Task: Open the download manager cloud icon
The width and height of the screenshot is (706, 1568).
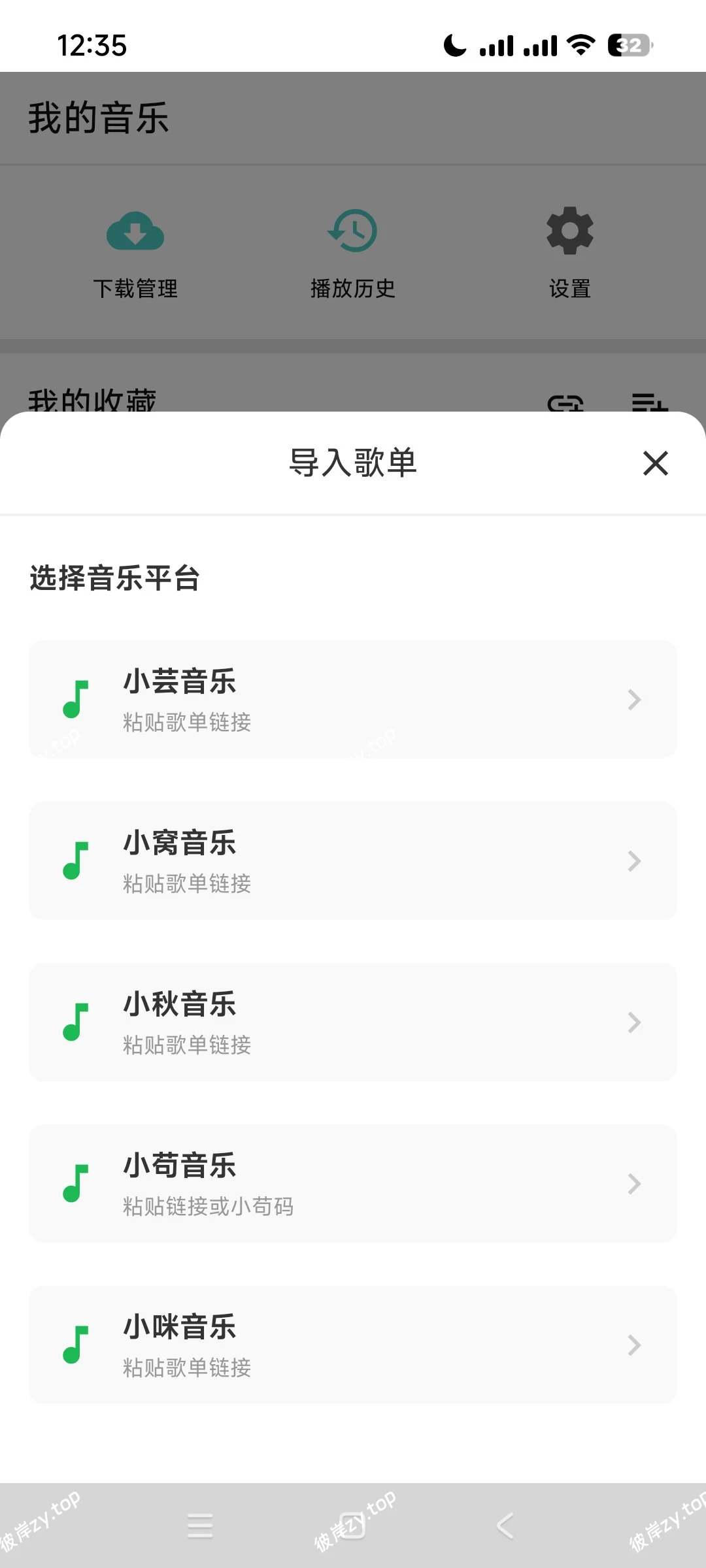Action: pos(135,232)
